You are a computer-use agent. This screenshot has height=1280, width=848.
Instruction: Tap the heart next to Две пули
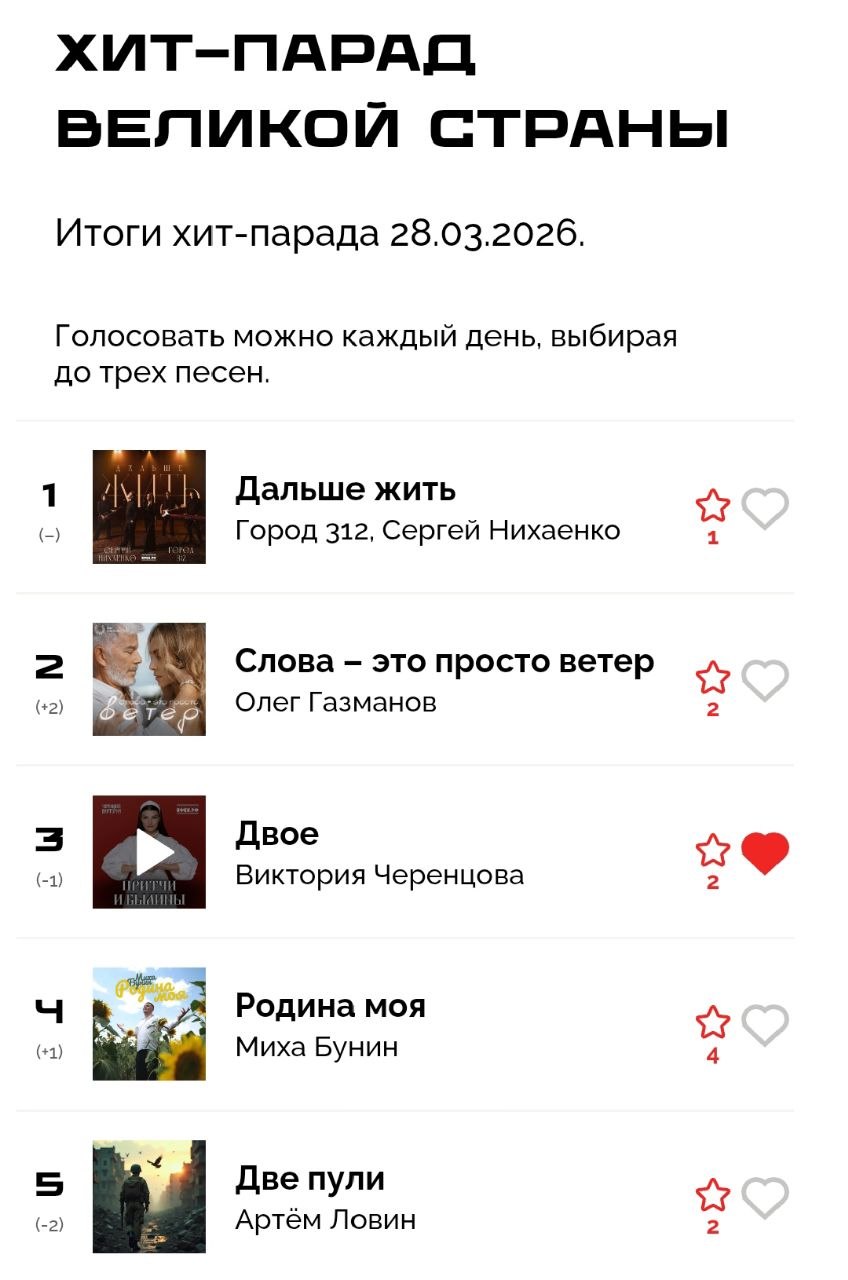pos(766,1198)
